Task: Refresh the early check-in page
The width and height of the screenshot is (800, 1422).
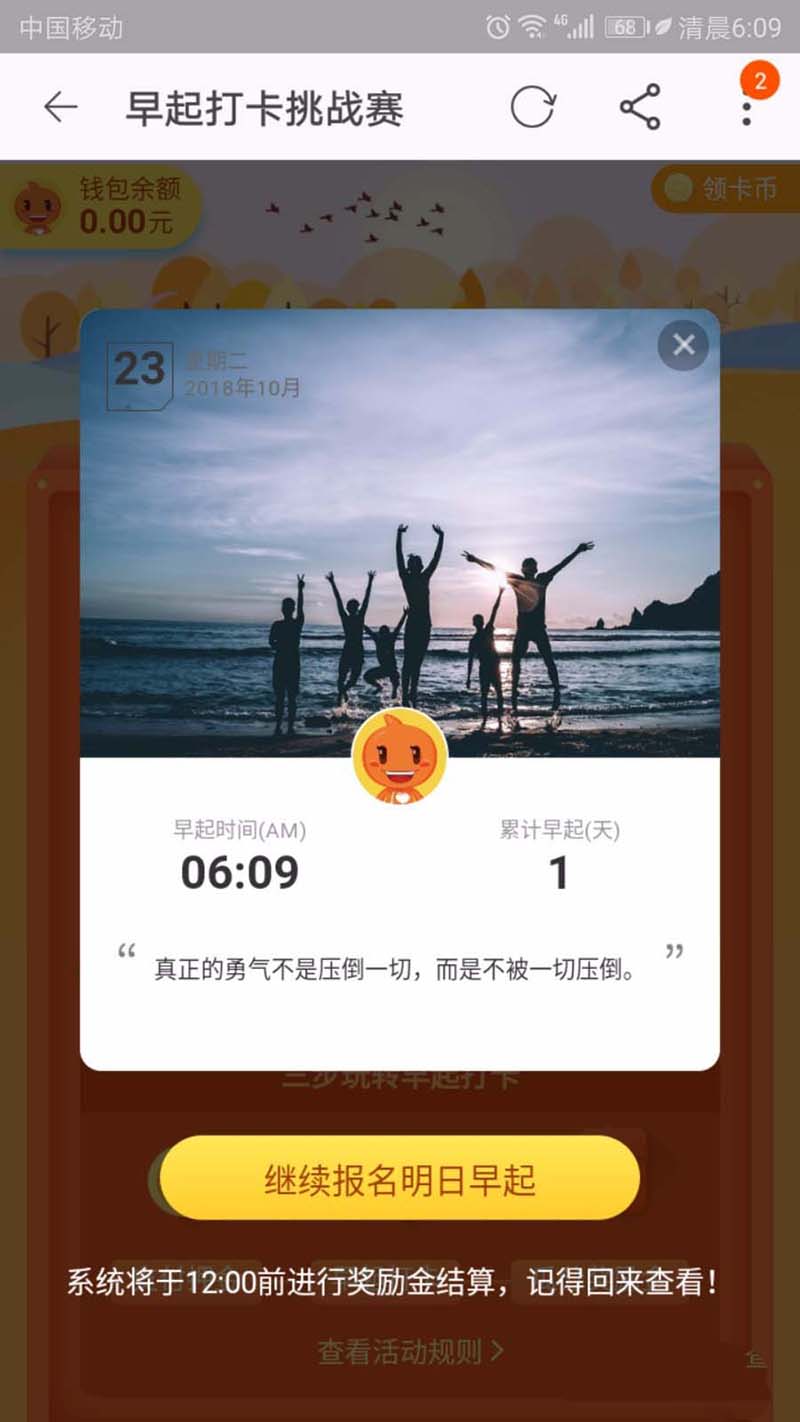Action: point(532,107)
